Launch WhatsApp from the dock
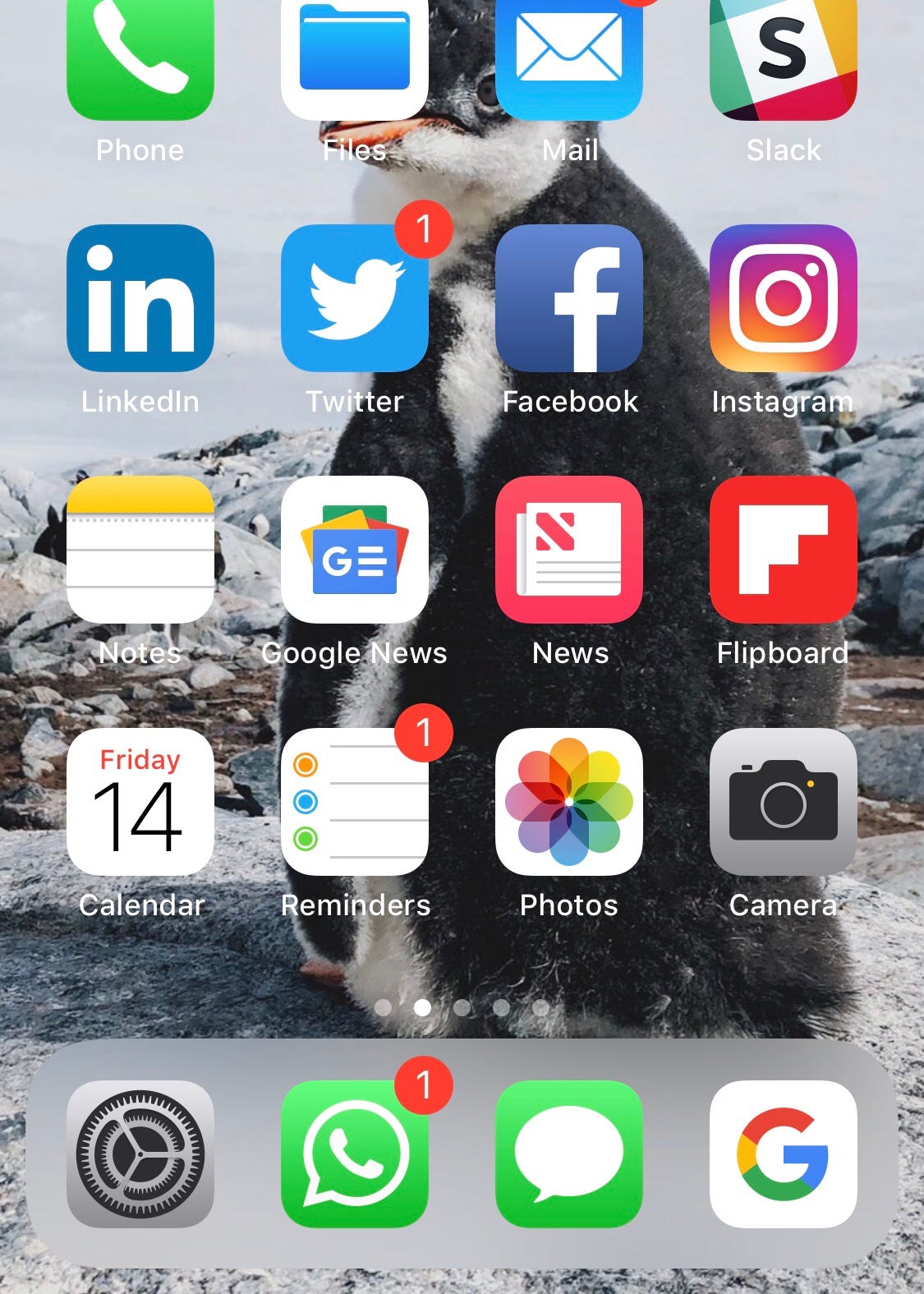 pyautogui.click(x=354, y=1154)
